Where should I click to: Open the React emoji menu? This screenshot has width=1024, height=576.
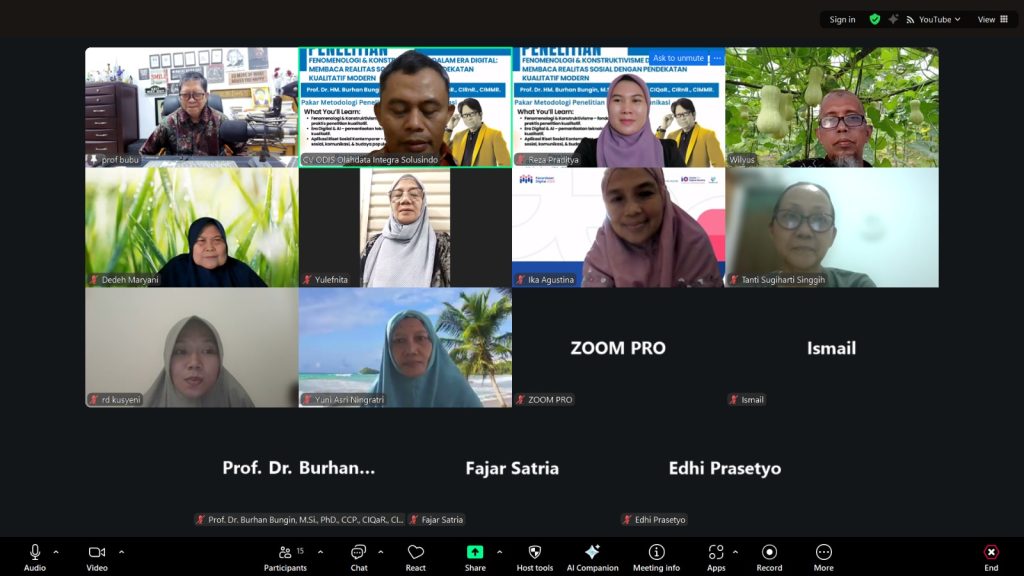click(416, 555)
